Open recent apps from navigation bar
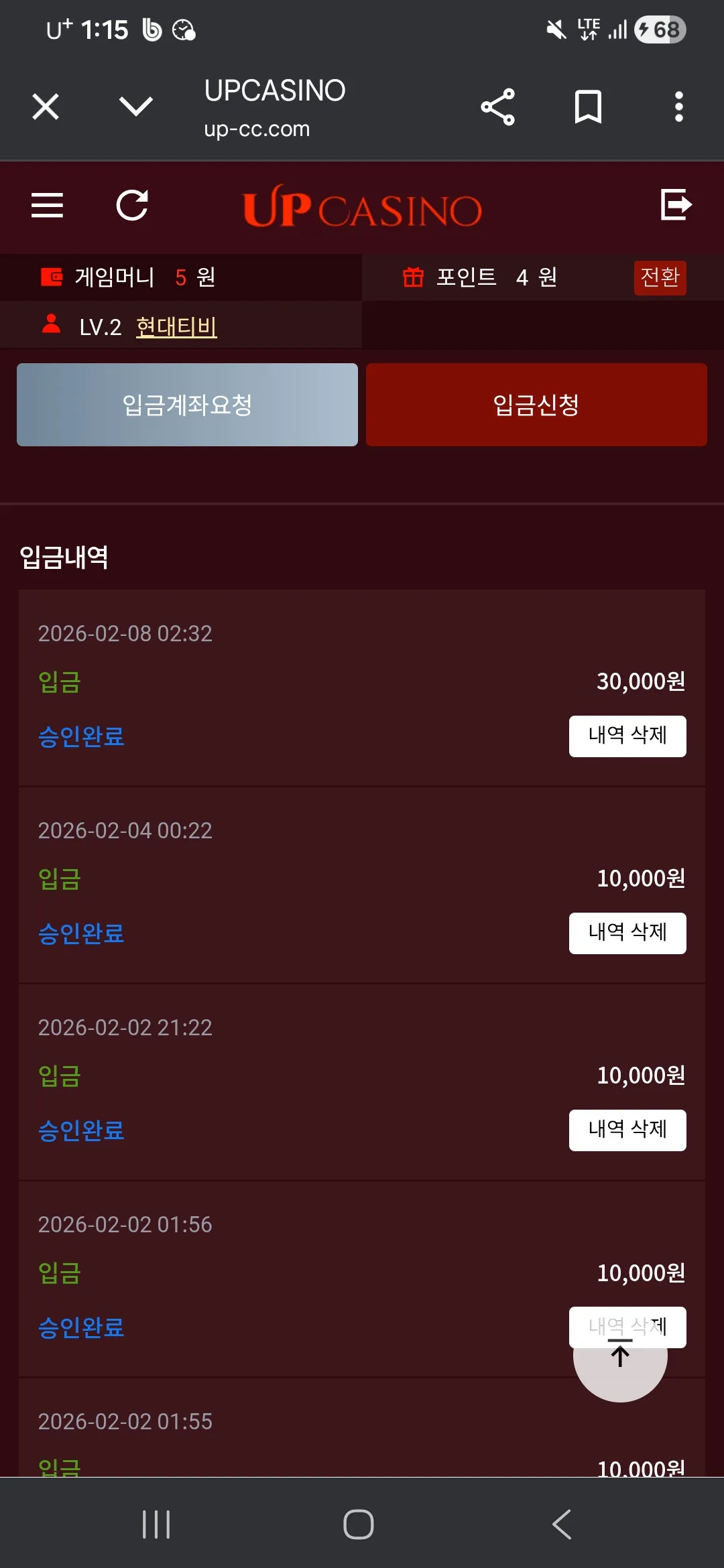Viewport: 724px width, 1568px height. [x=156, y=1524]
